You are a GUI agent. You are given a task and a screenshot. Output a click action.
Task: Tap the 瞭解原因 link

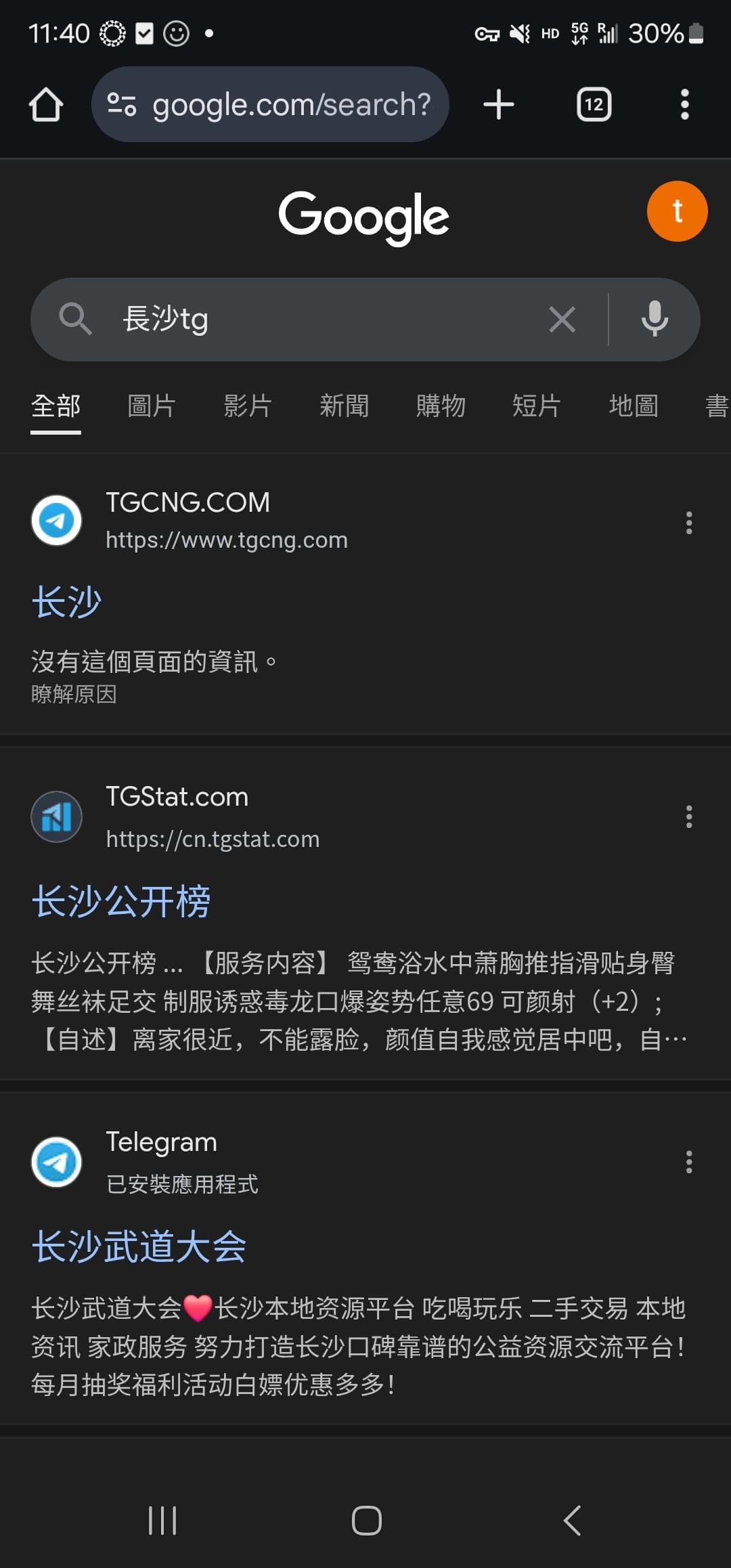[74, 694]
